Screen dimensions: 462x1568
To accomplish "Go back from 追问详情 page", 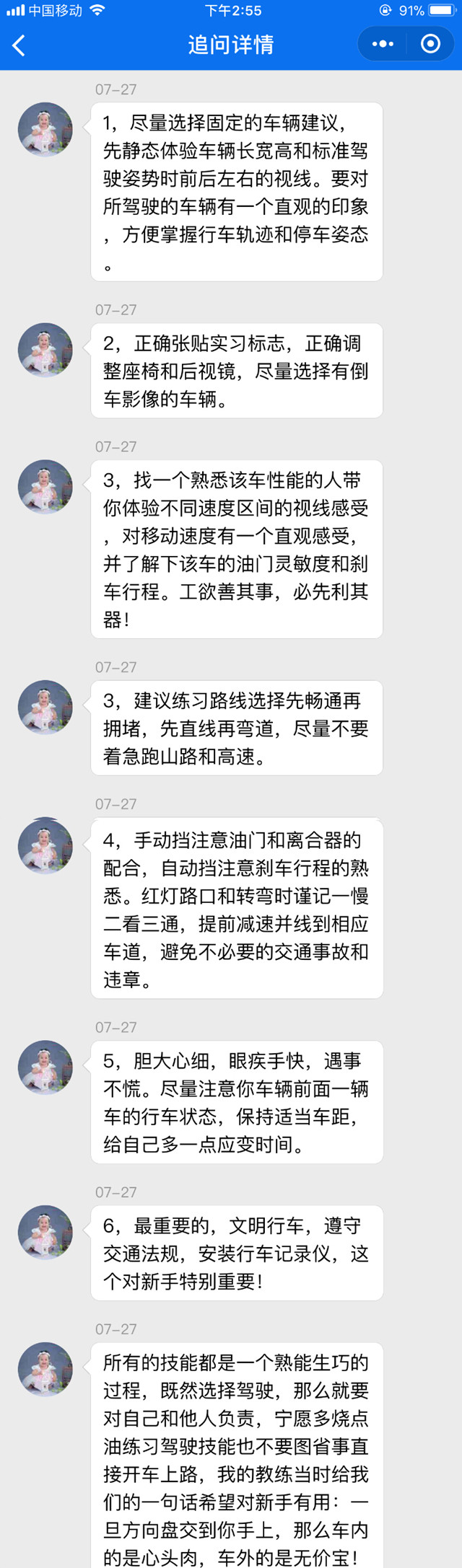I will [19, 45].
